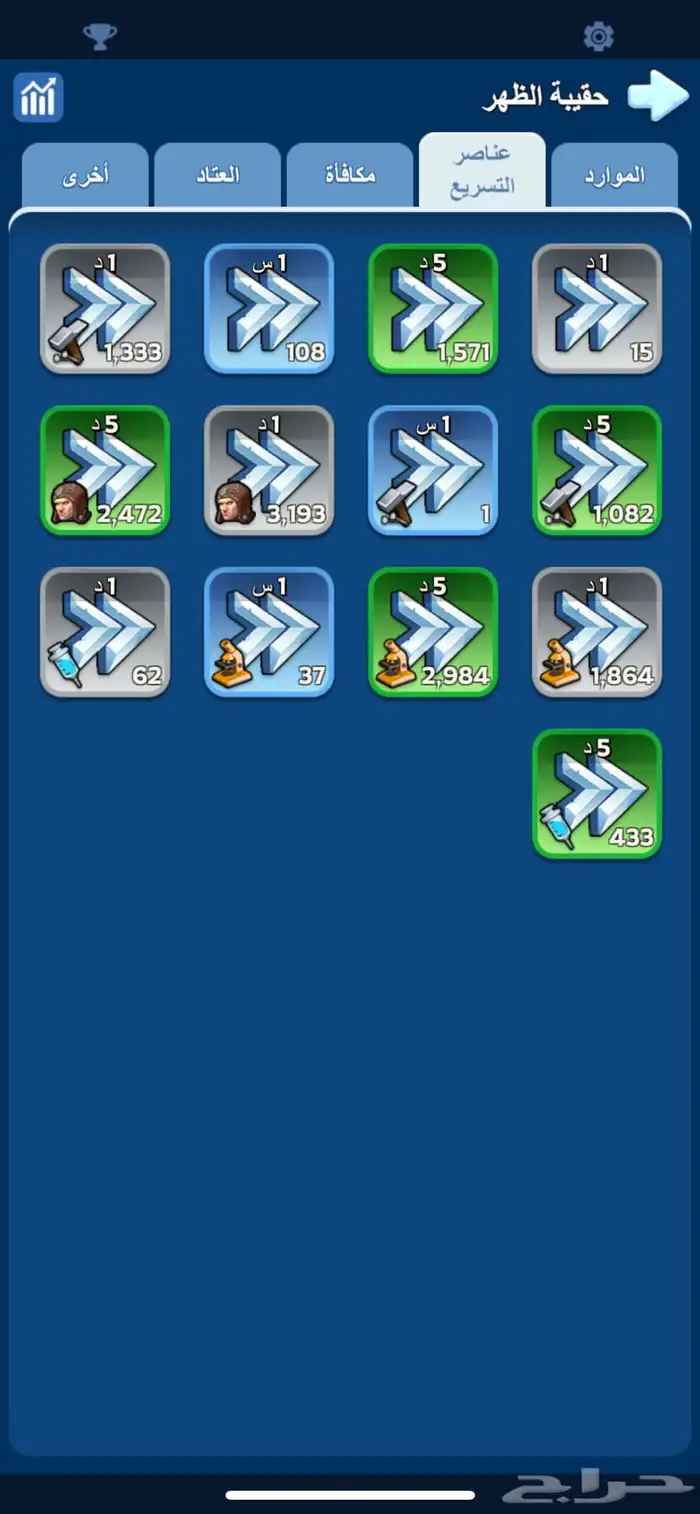
Task: Go to the أخرى tab
Action: [85, 175]
